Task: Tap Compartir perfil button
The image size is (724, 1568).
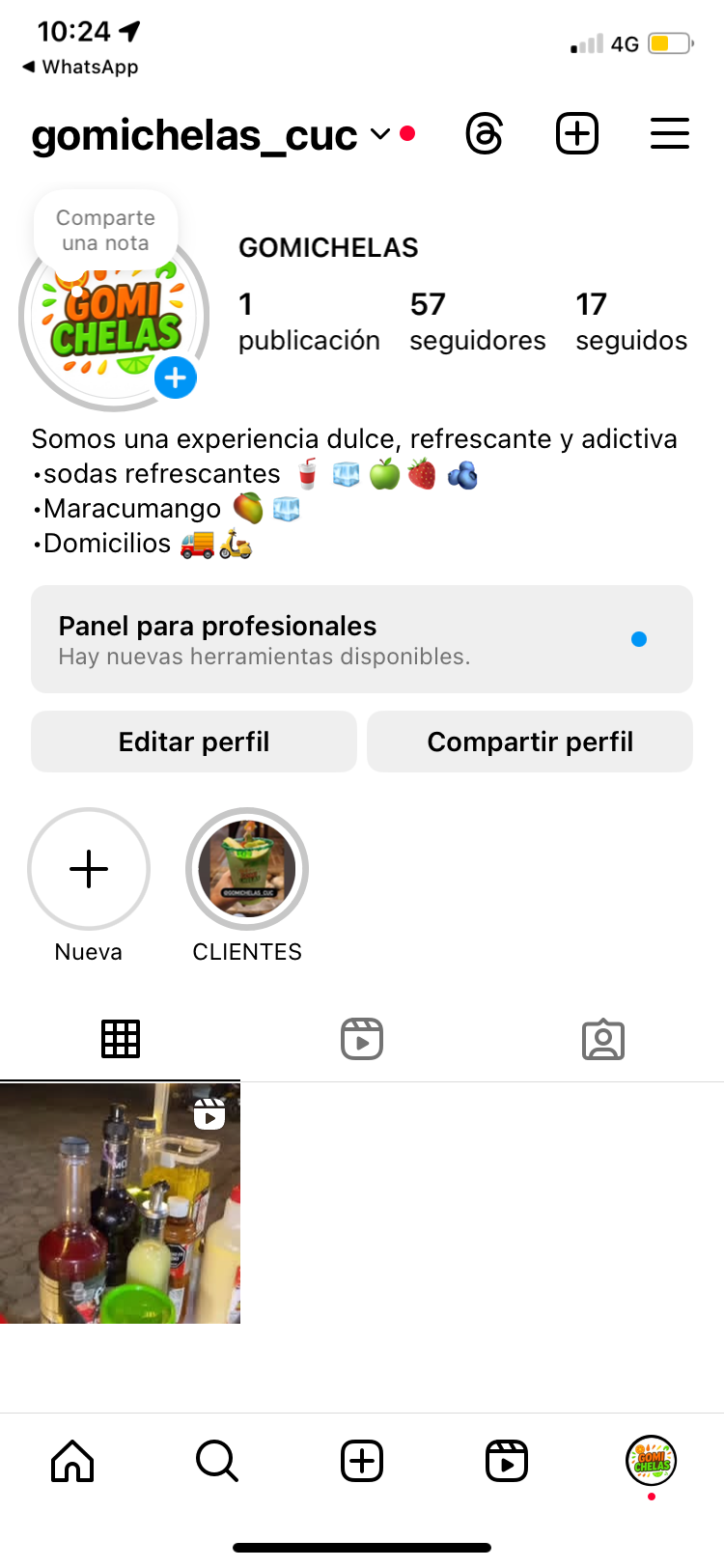Action: pos(530,742)
